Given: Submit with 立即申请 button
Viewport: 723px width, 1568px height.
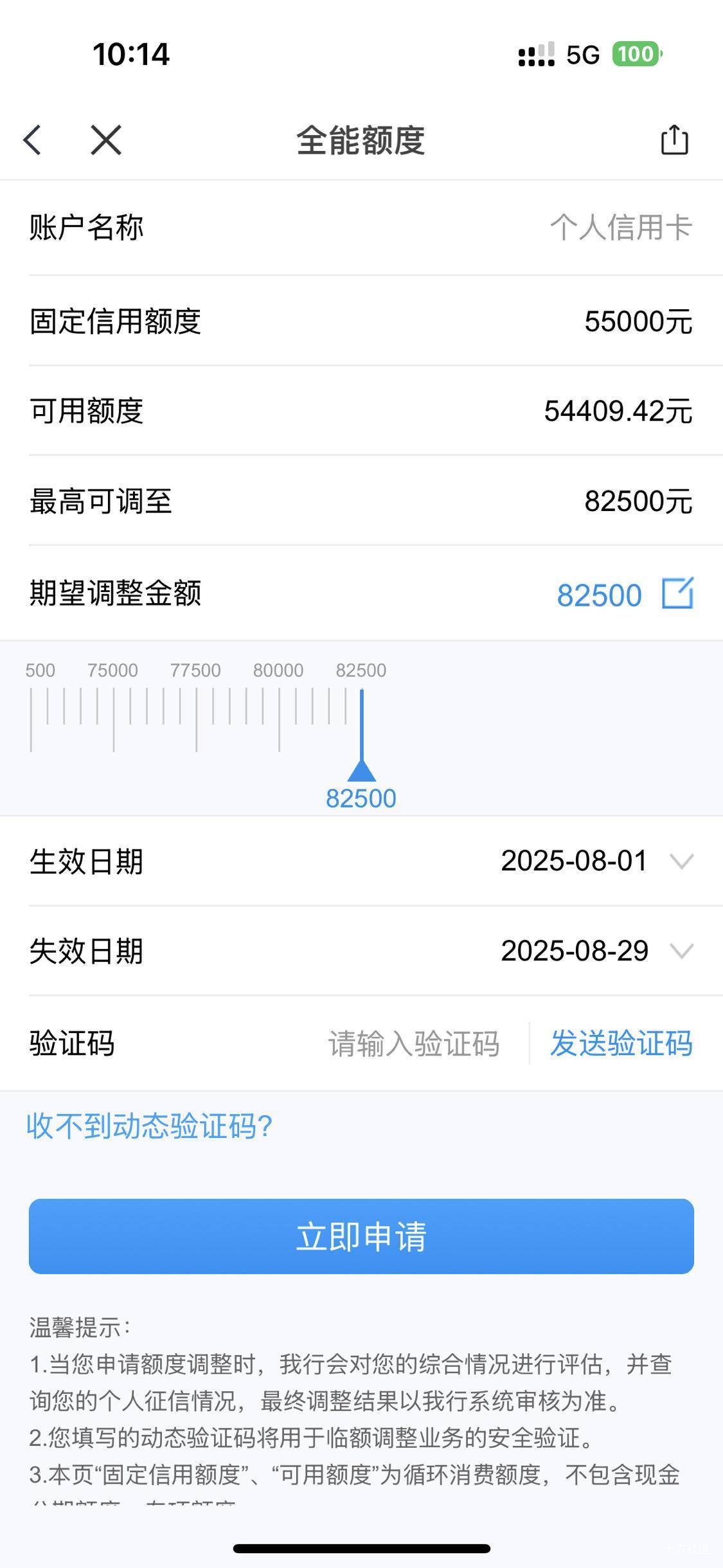Looking at the screenshot, I should point(361,1236).
